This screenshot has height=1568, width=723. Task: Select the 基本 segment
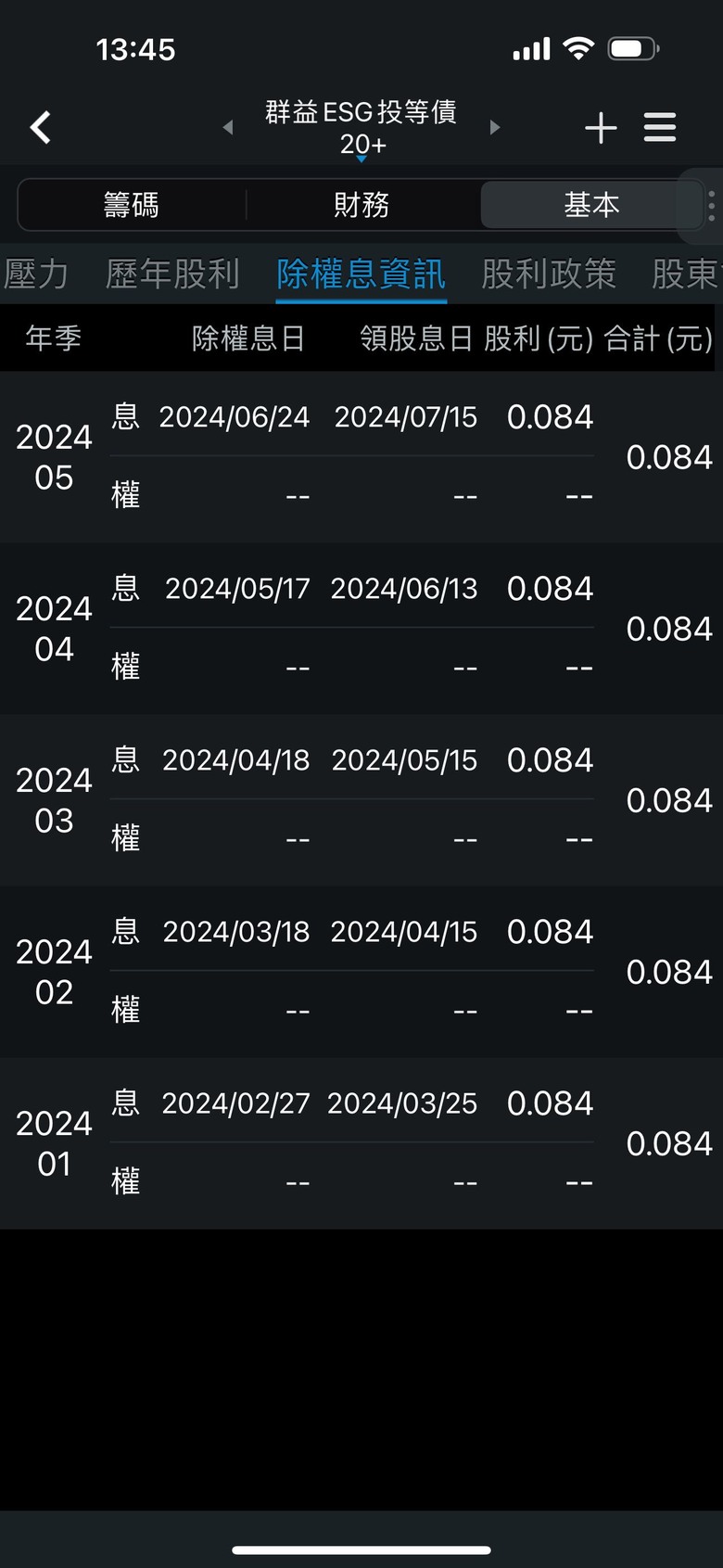click(x=591, y=204)
